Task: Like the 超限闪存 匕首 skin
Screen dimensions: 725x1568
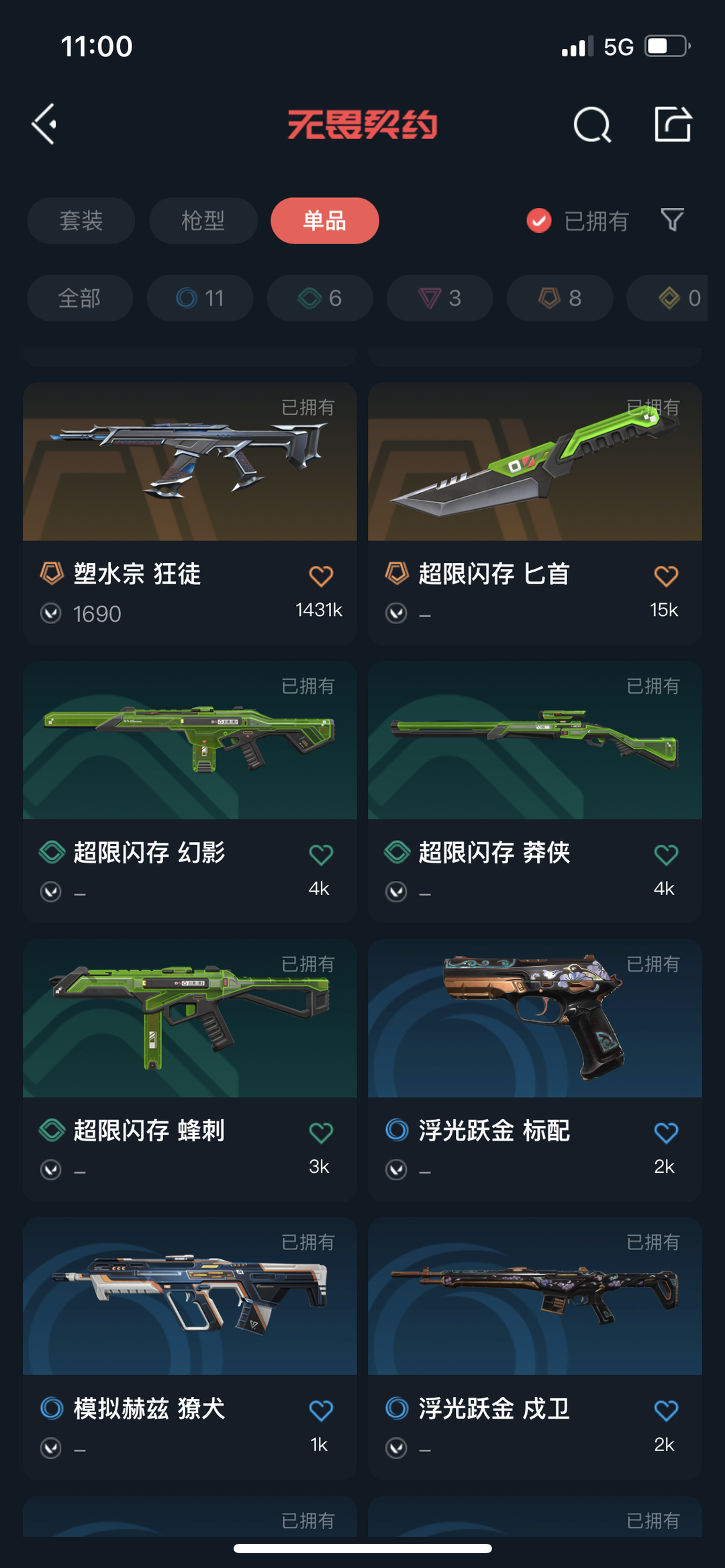Action: 666,576
